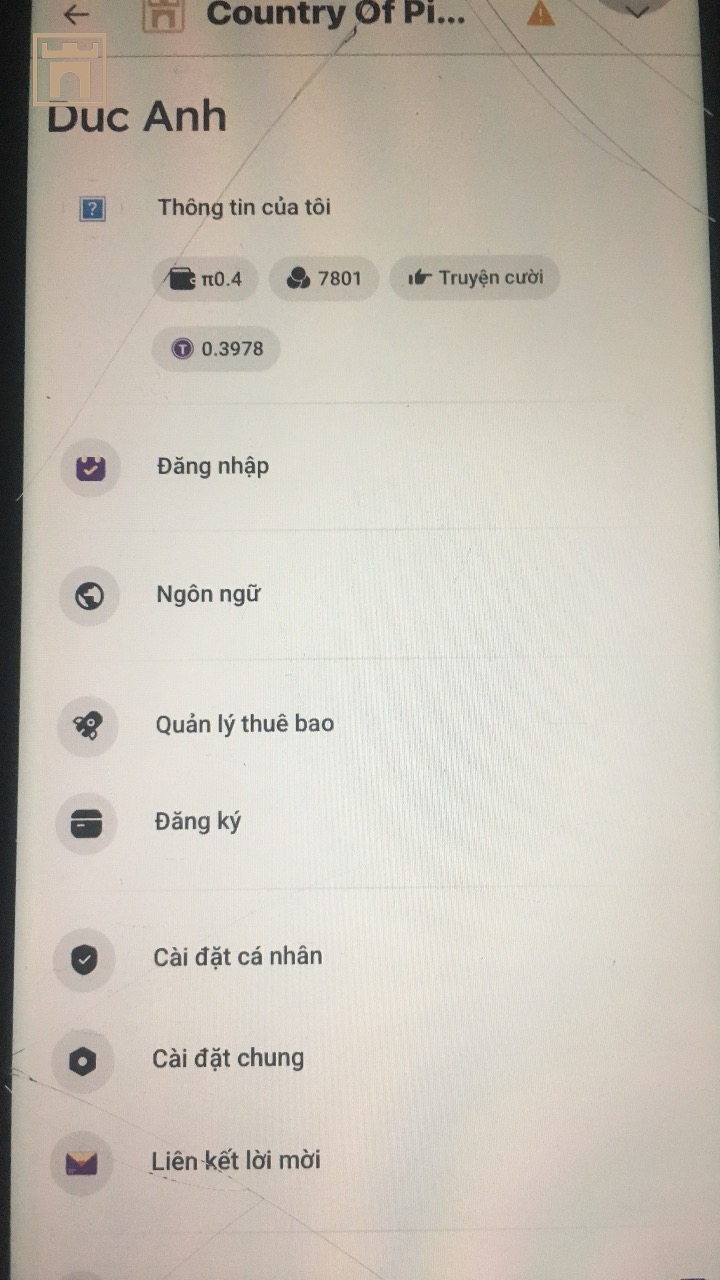This screenshot has height=1280, width=720.
Task: Open Liên kết lời mời
Action: pyautogui.click(x=236, y=1162)
